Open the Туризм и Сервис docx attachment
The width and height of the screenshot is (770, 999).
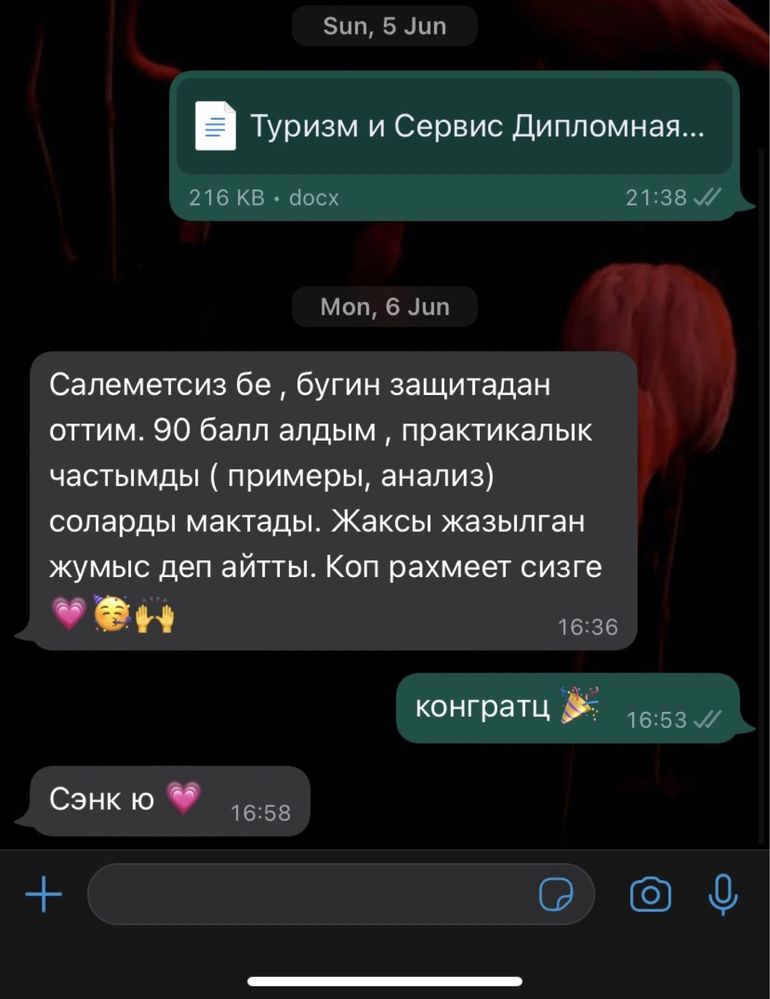pyautogui.click(x=455, y=127)
